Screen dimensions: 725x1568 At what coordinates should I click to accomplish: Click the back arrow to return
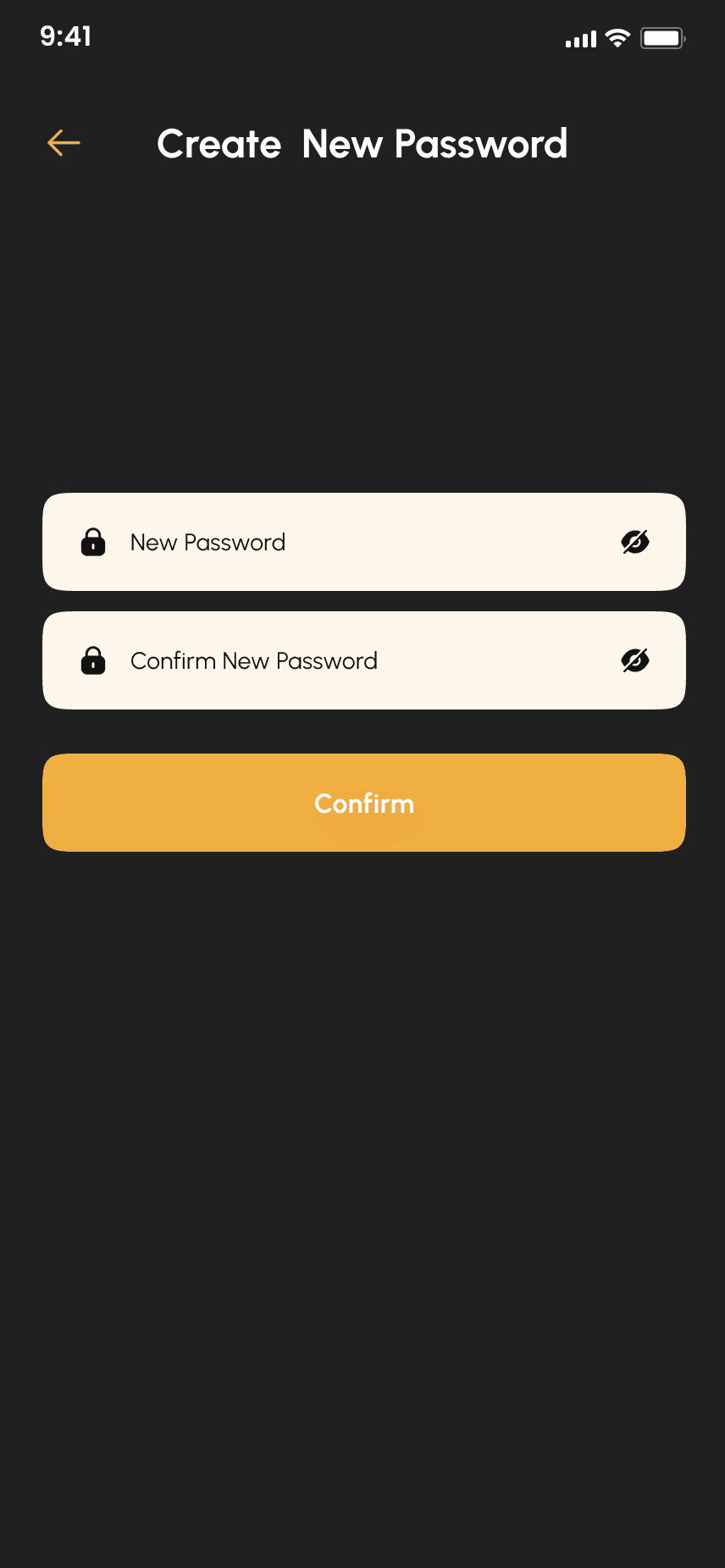(x=63, y=143)
